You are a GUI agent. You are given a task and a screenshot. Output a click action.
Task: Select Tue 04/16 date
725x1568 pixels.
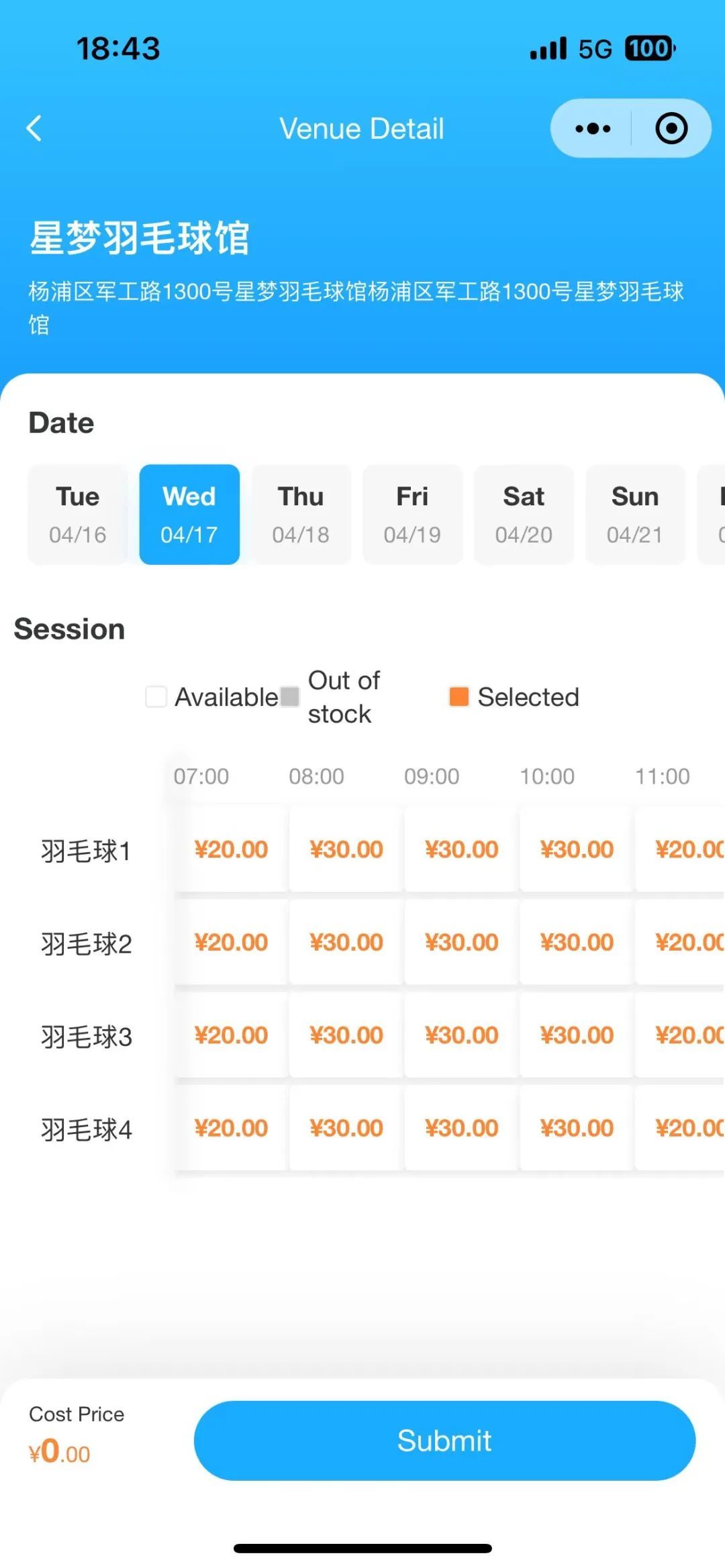[x=78, y=515]
